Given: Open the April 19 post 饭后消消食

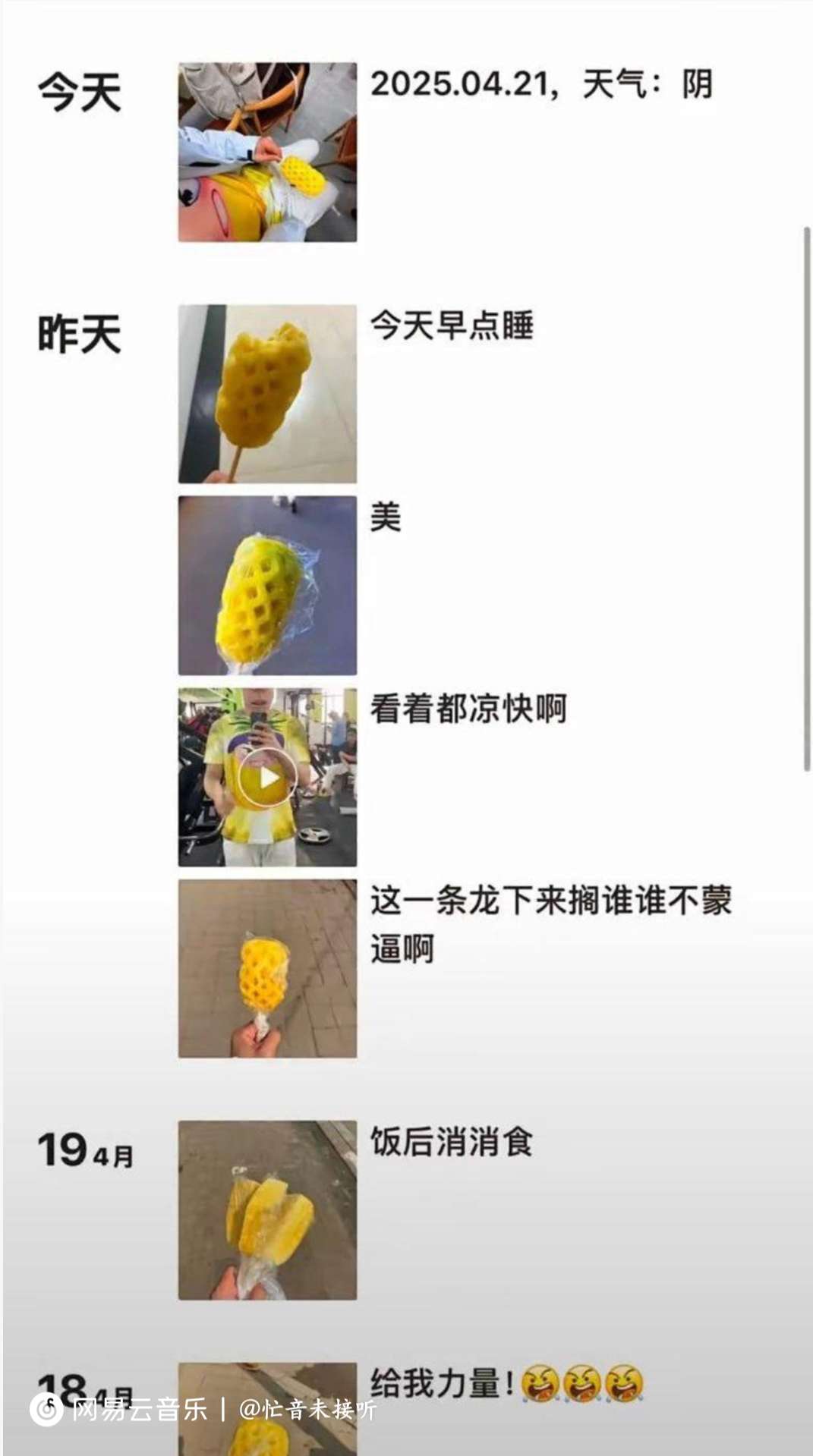Looking at the screenshot, I should pyautogui.click(x=267, y=1210).
